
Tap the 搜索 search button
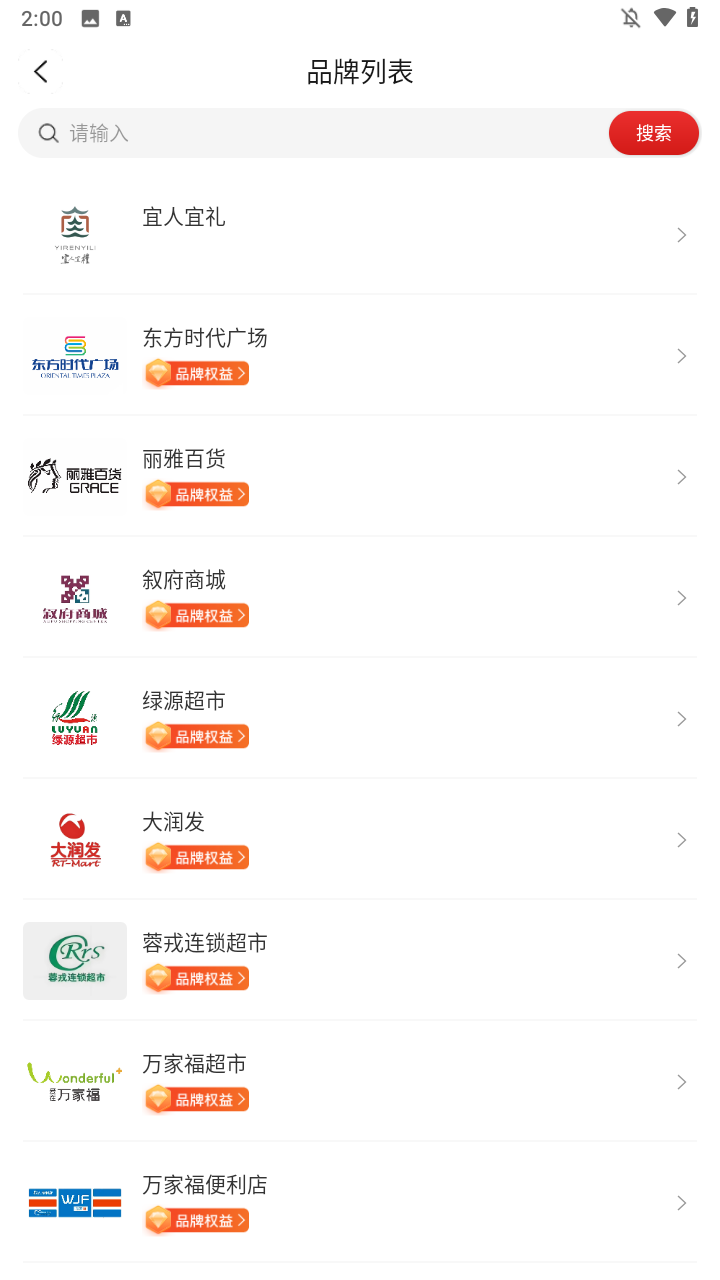tap(653, 132)
